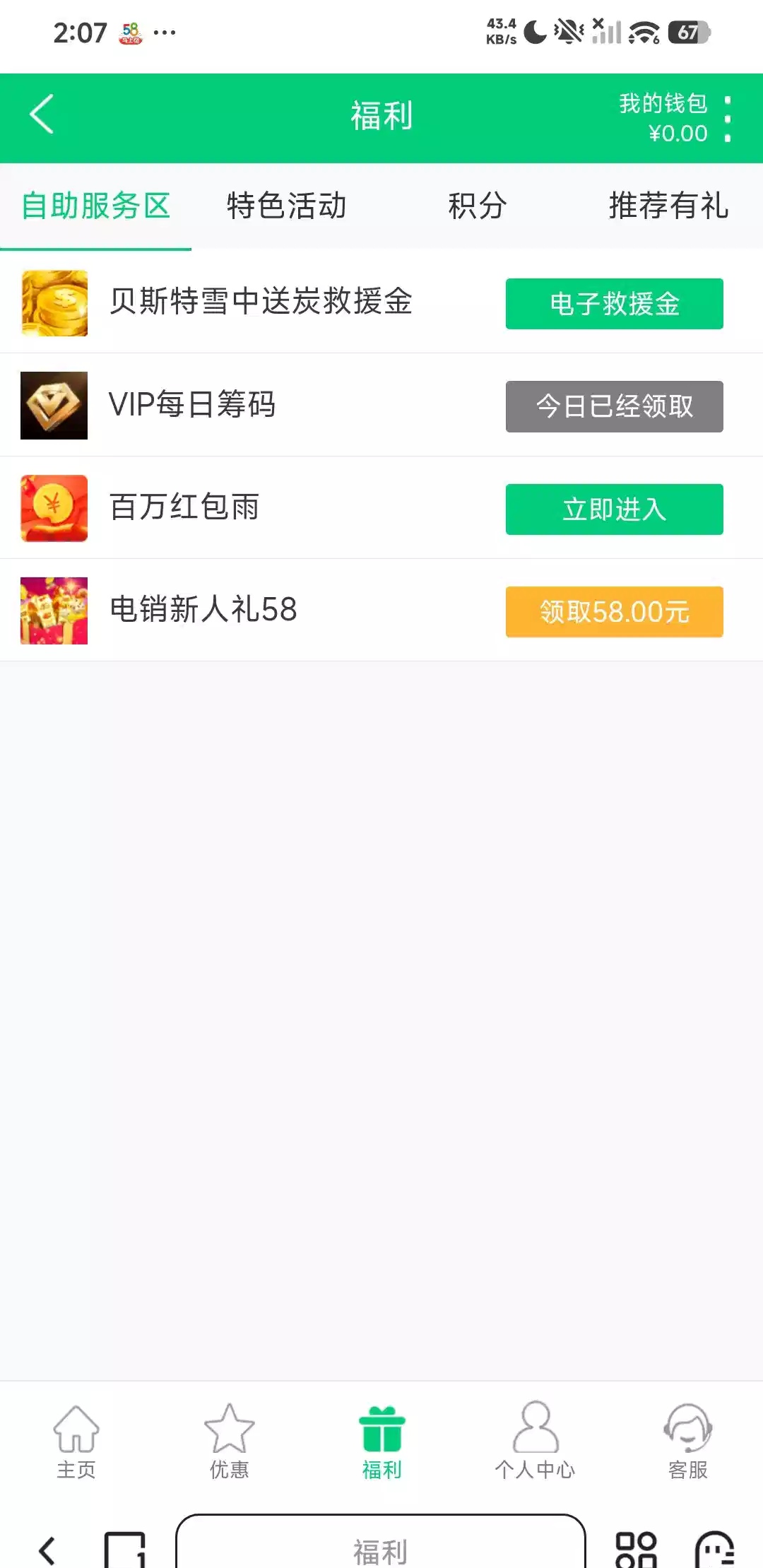
Task: Enter 百万红包雨 via 立即进入
Action: [x=614, y=509]
